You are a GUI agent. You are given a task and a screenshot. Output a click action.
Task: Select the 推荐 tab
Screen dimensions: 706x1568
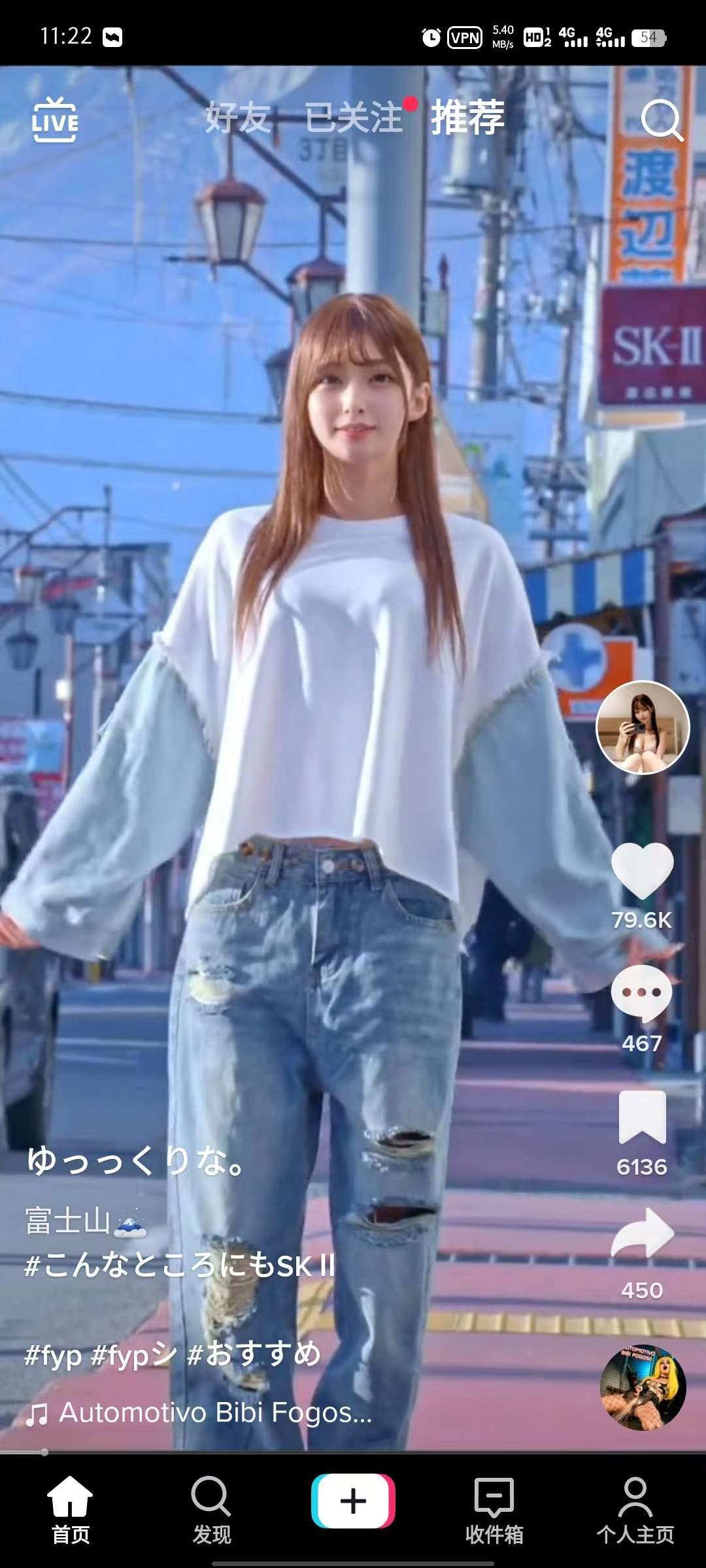click(467, 118)
